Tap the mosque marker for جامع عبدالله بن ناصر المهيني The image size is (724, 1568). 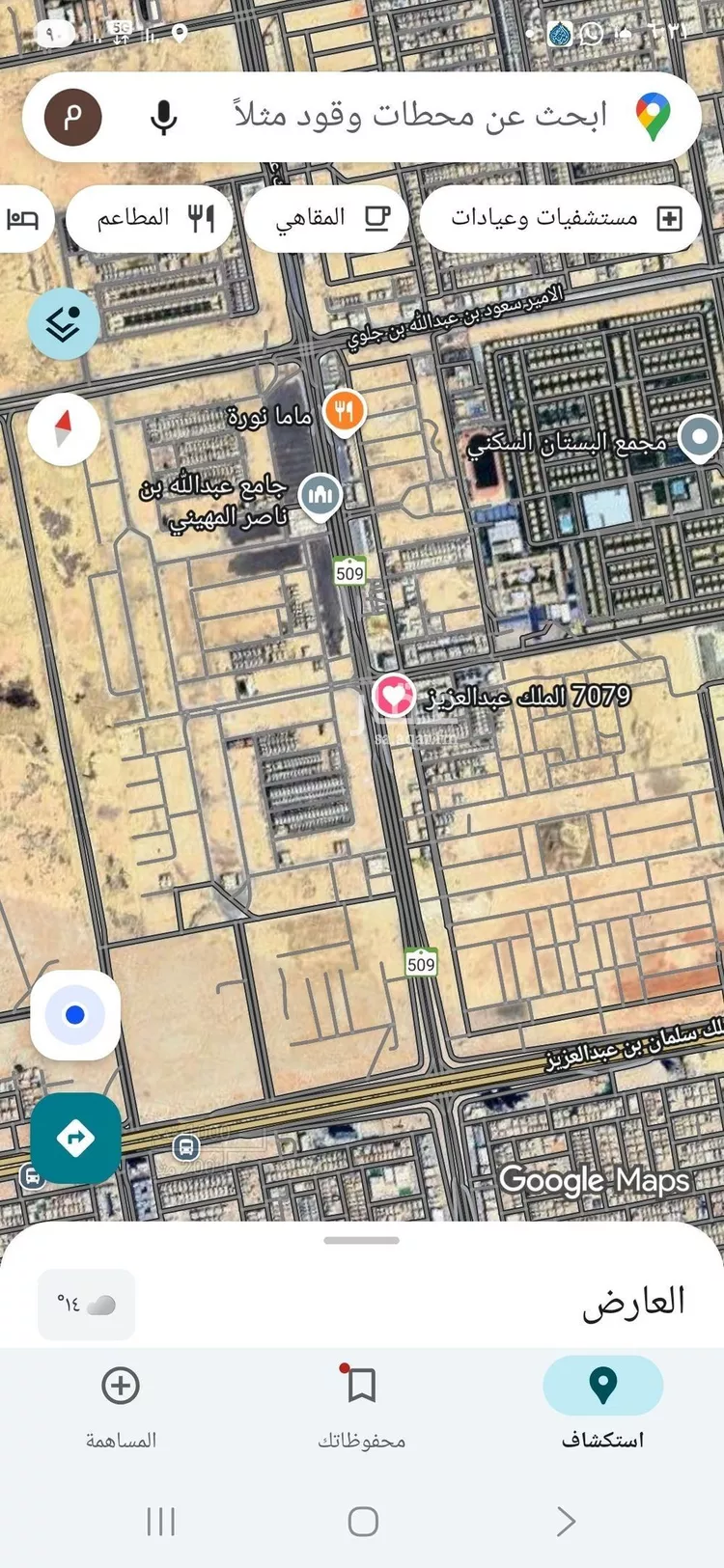point(320,495)
